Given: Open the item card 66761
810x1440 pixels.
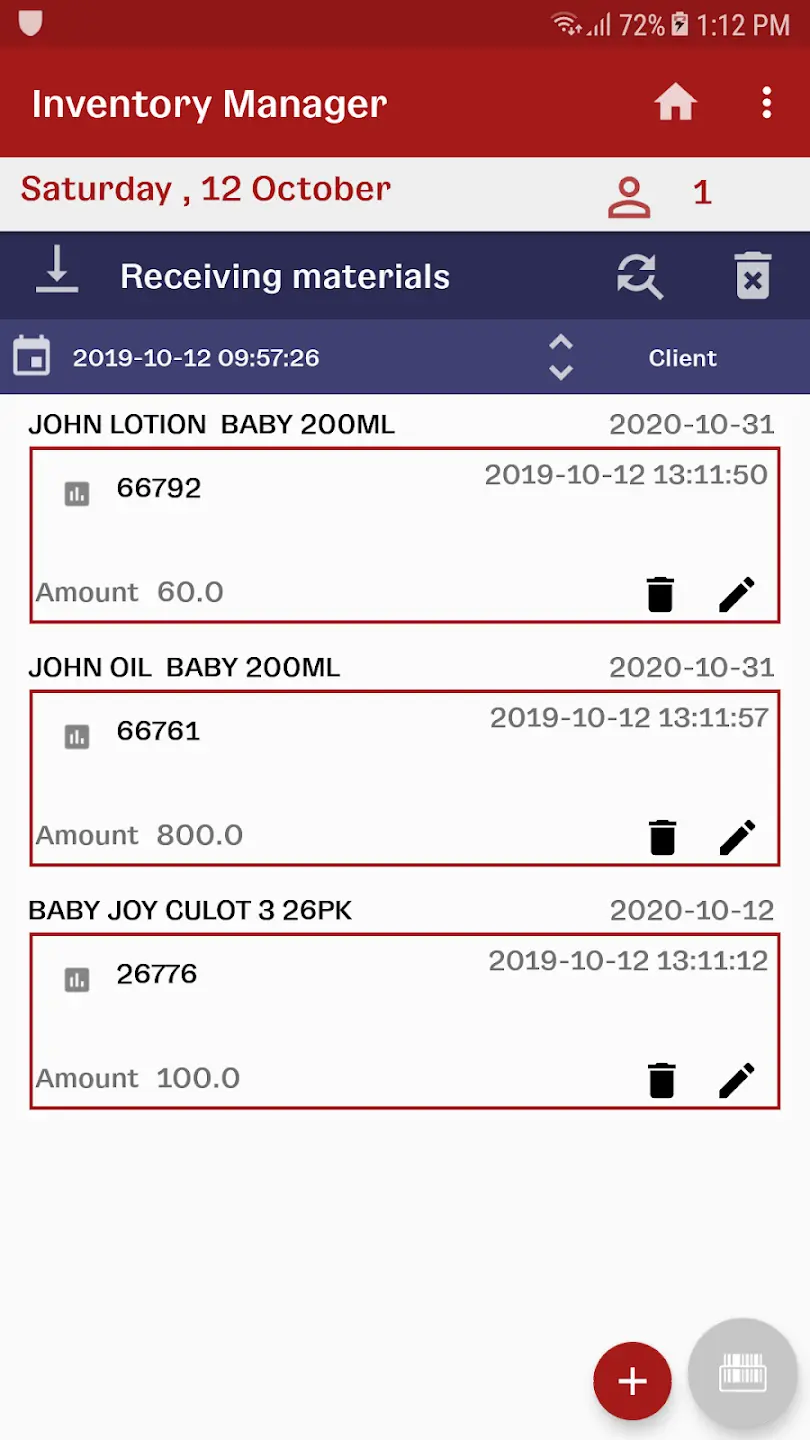Looking at the screenshot, I should pyautogui.click(x=404, y=777).
